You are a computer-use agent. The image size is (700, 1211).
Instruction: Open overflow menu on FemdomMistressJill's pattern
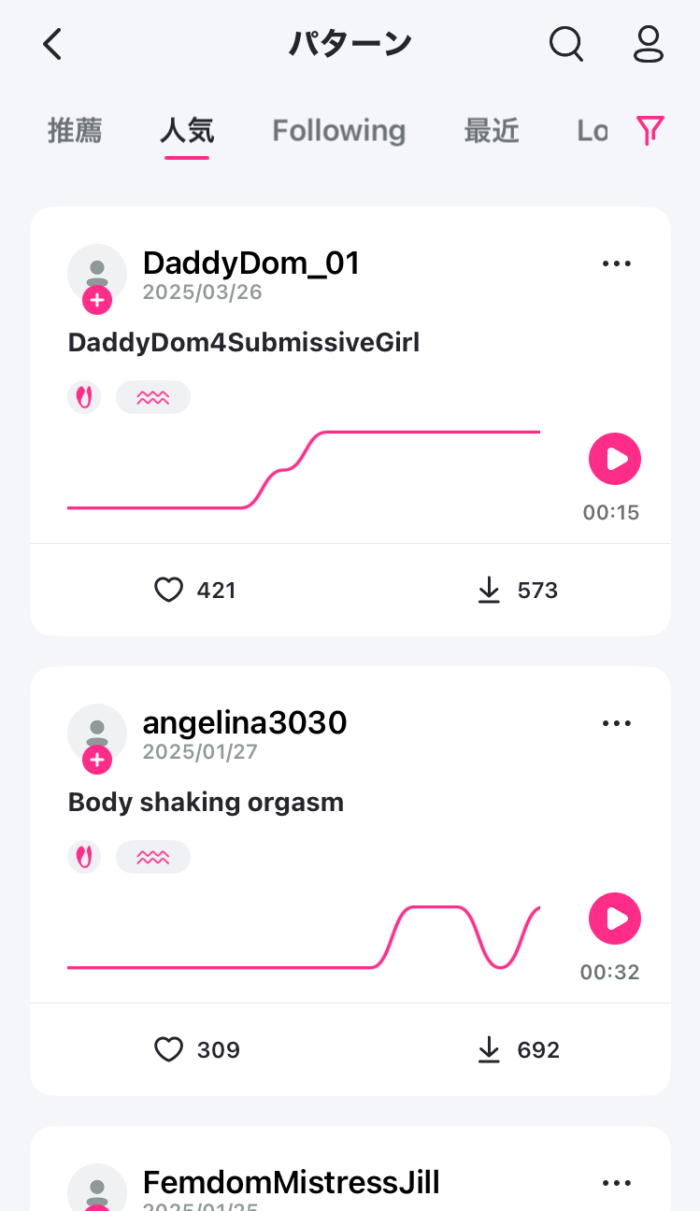[x=617, y=1184]
